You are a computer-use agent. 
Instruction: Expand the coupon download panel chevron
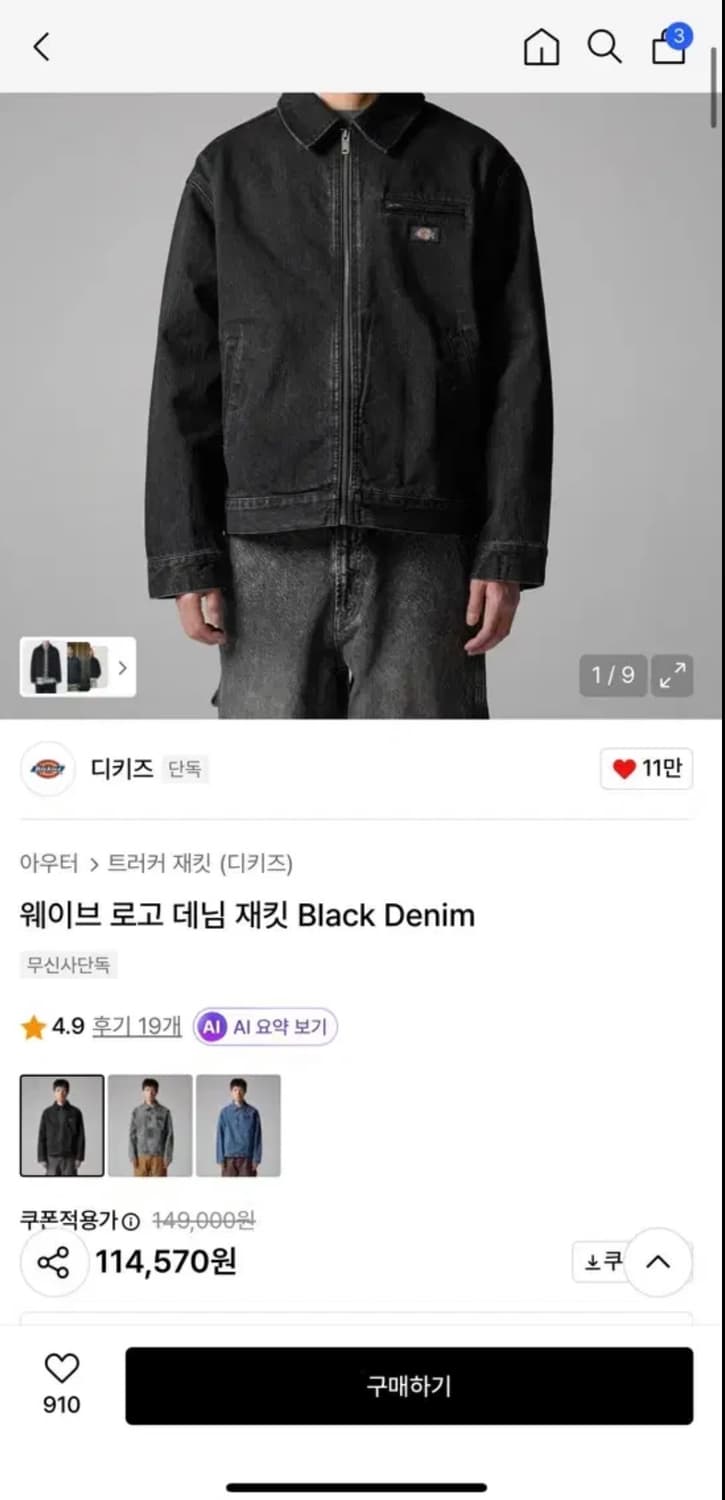[658, 1262]
